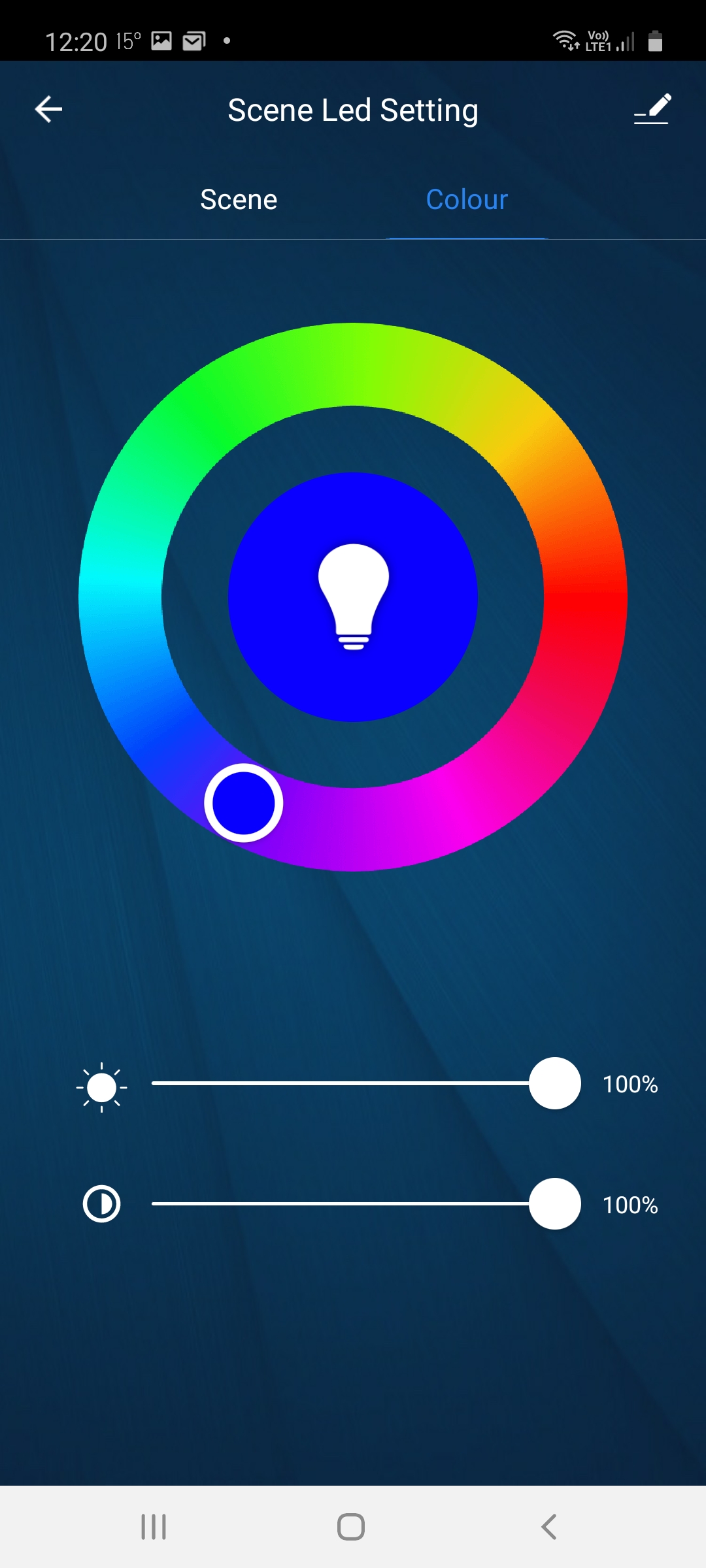The width and height of the screenshot is (706, 1568).
Task: Select the Colour tab
Action: tap(467, 199)
